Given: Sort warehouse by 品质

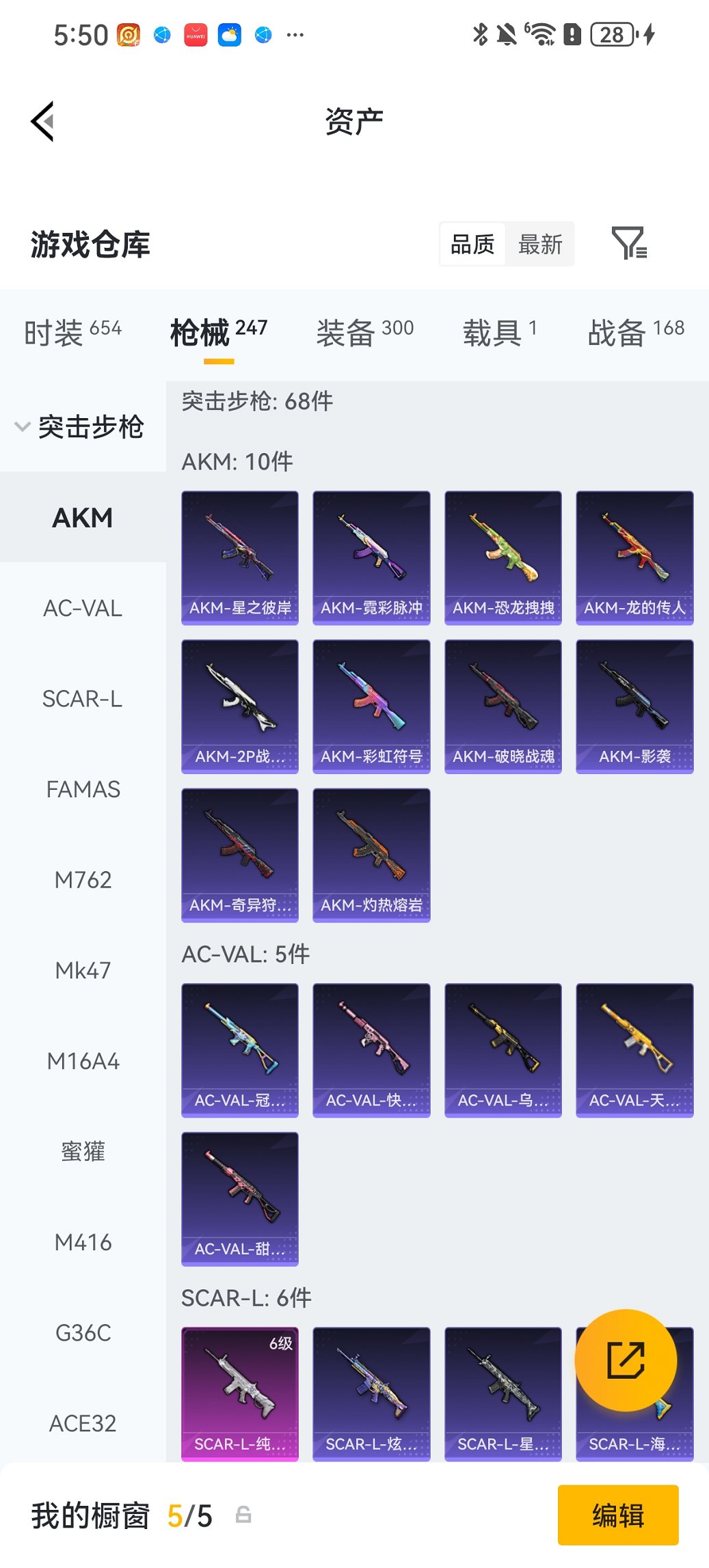Looking at the screenshot, I should 472,244.
